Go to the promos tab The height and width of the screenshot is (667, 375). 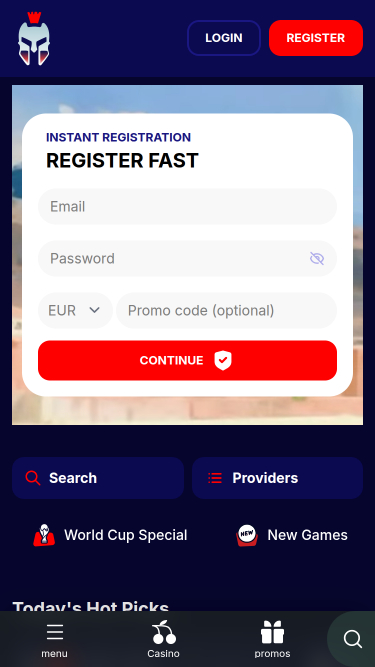point(272,639)
